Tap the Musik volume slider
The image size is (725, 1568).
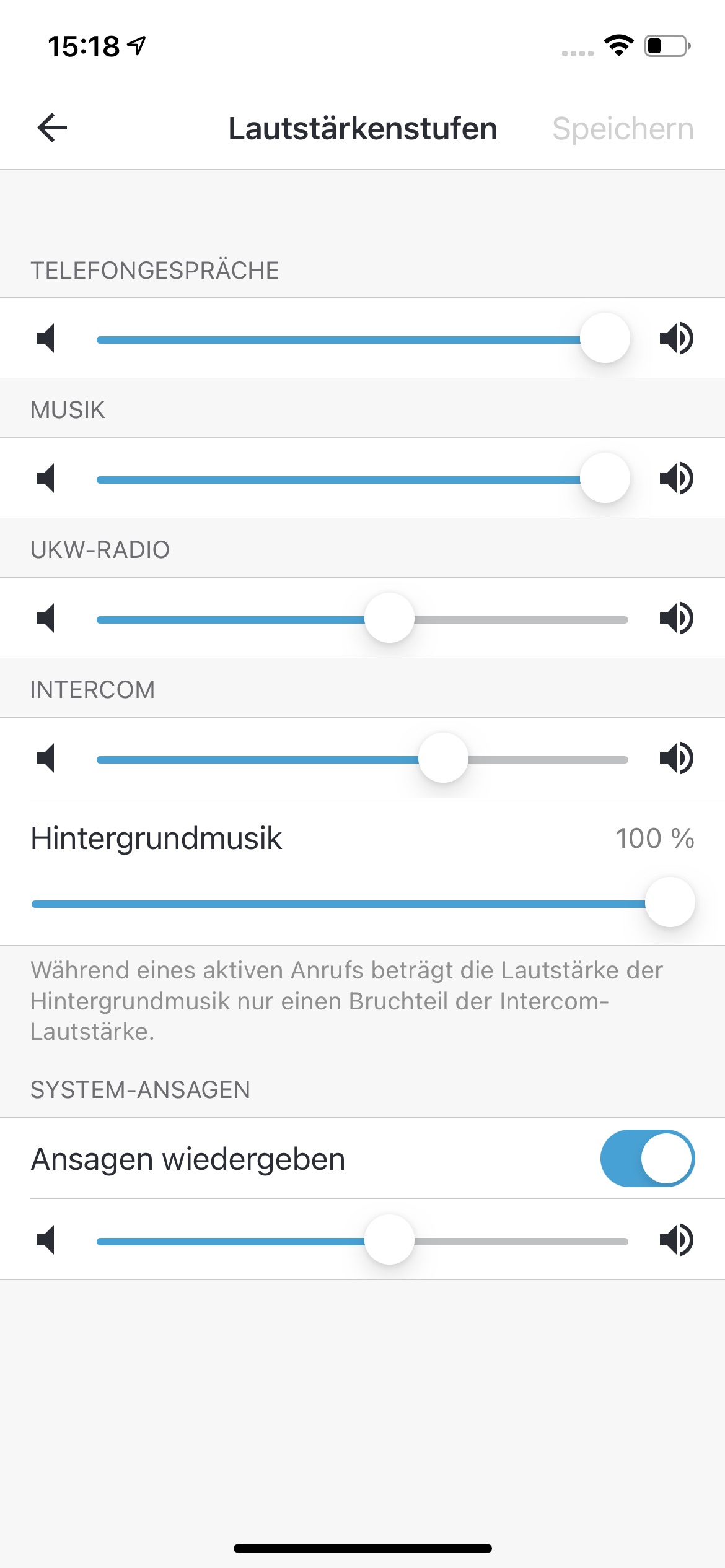click(362, 479)
